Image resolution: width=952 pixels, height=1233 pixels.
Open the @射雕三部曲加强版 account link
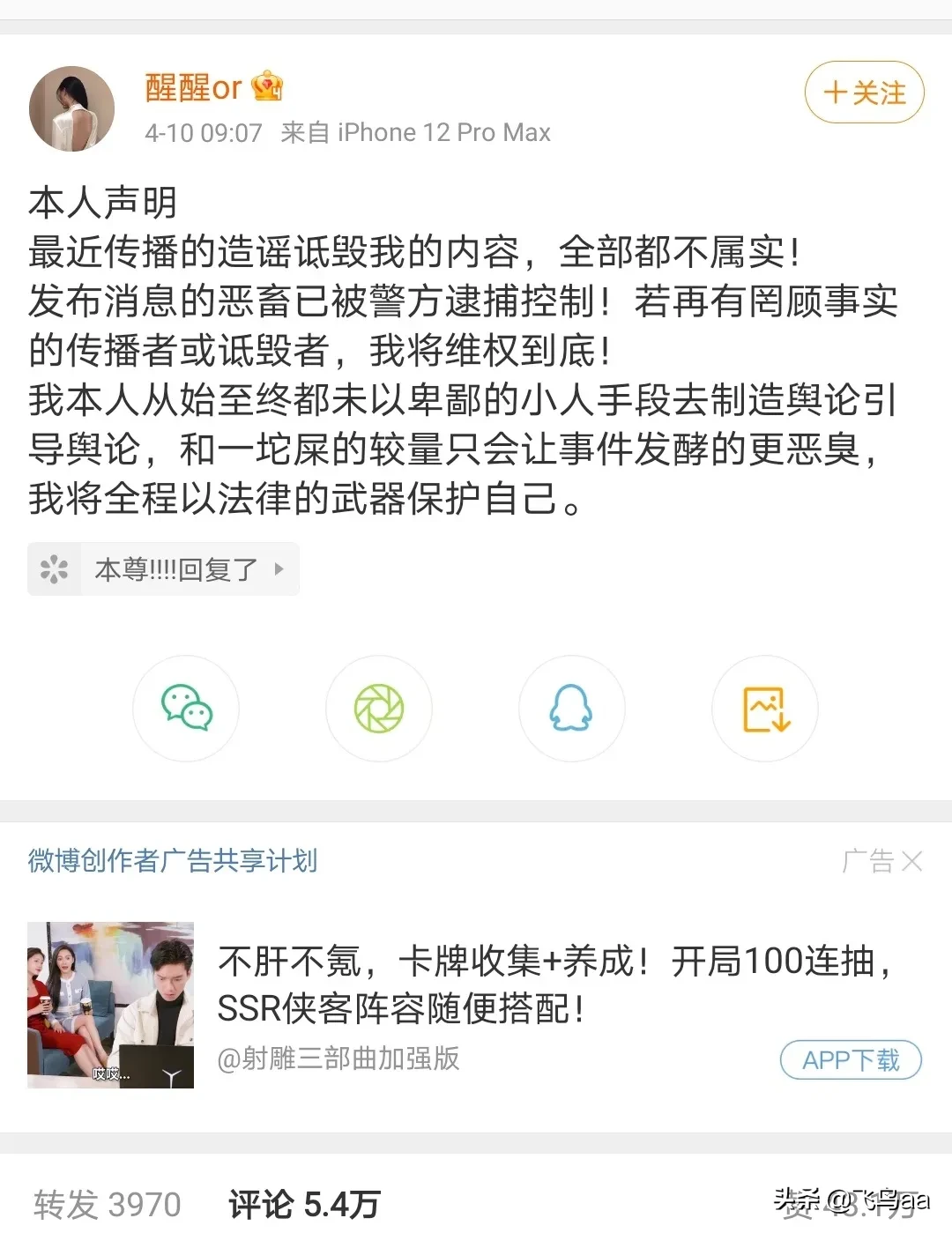point(338,1058)
